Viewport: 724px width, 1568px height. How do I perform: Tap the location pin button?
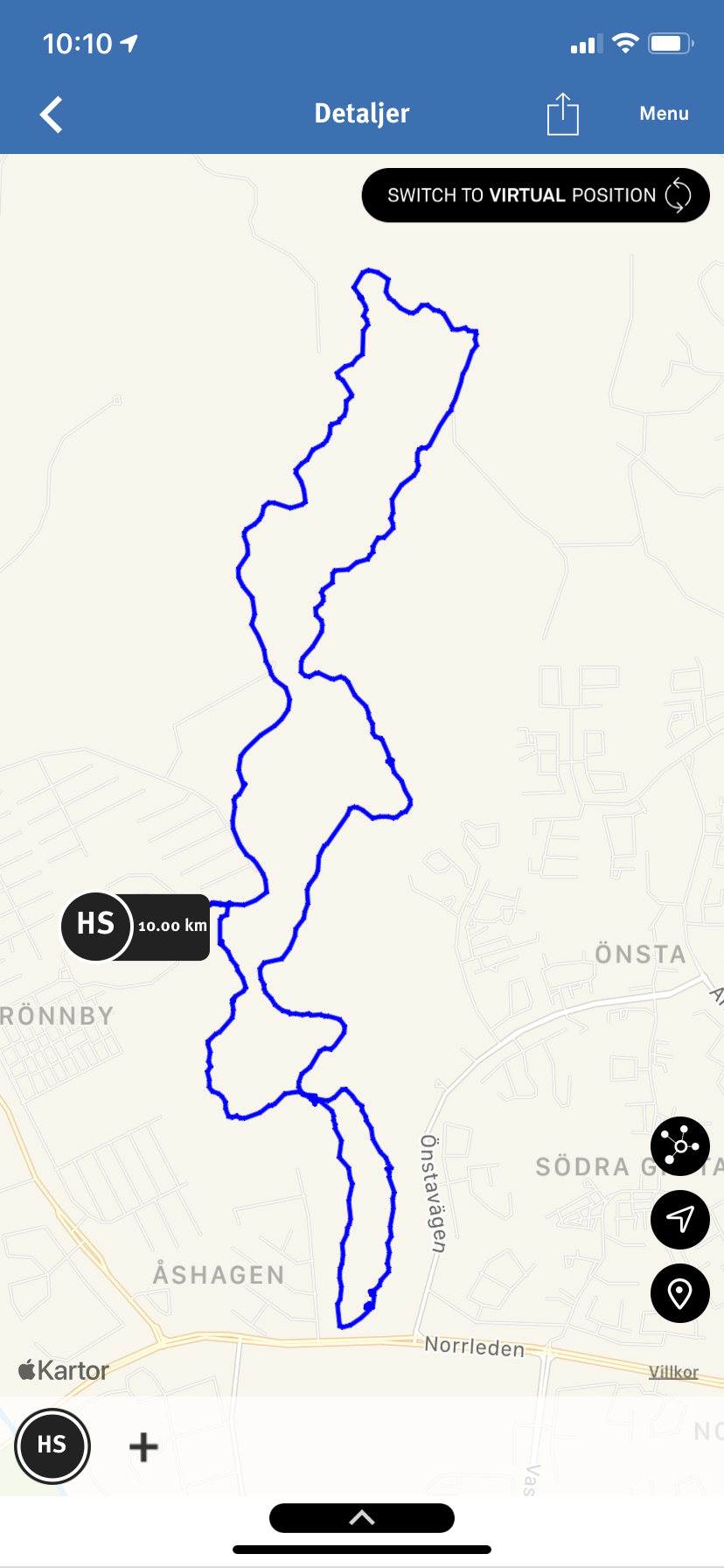pyautogui.click(x=679, y=1292)
